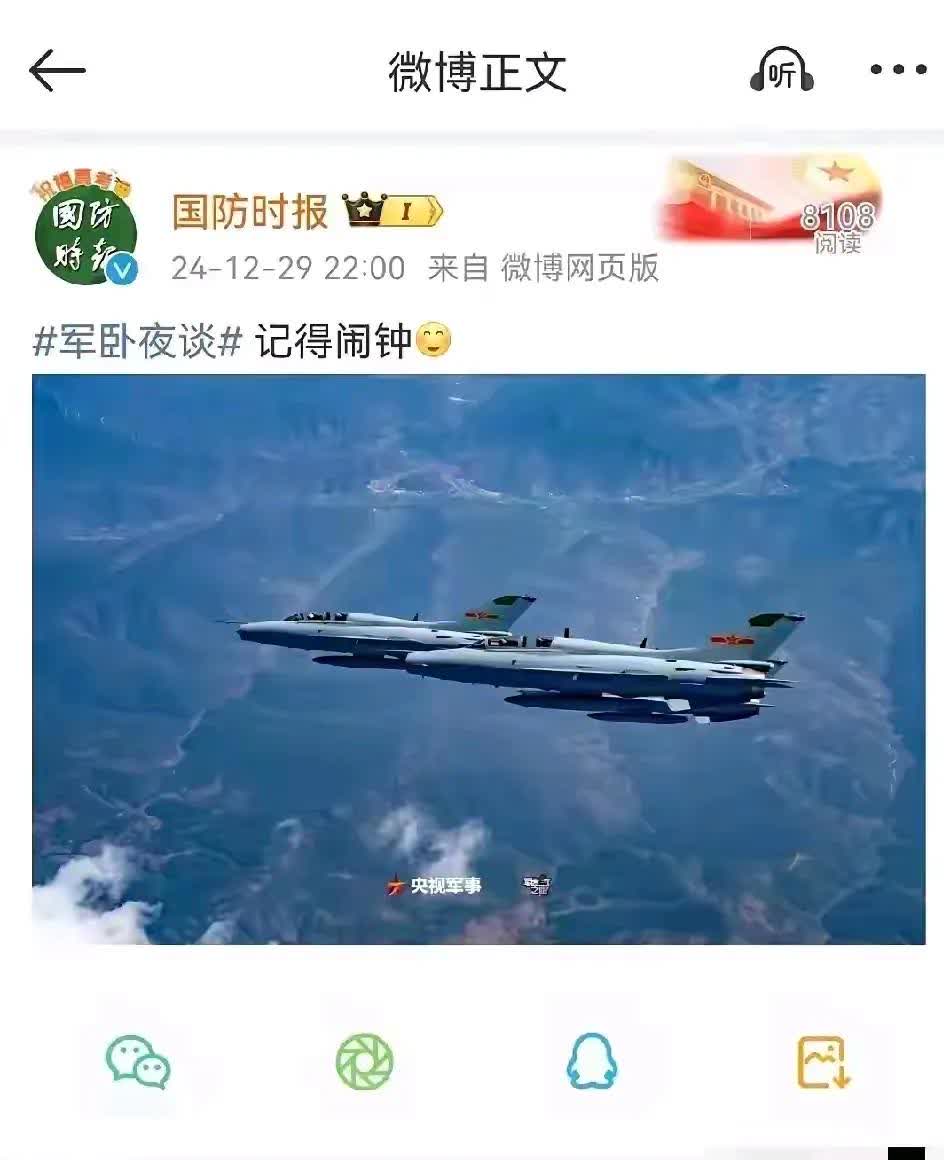Open 国防时报 profile avatar

coord(86,233)
